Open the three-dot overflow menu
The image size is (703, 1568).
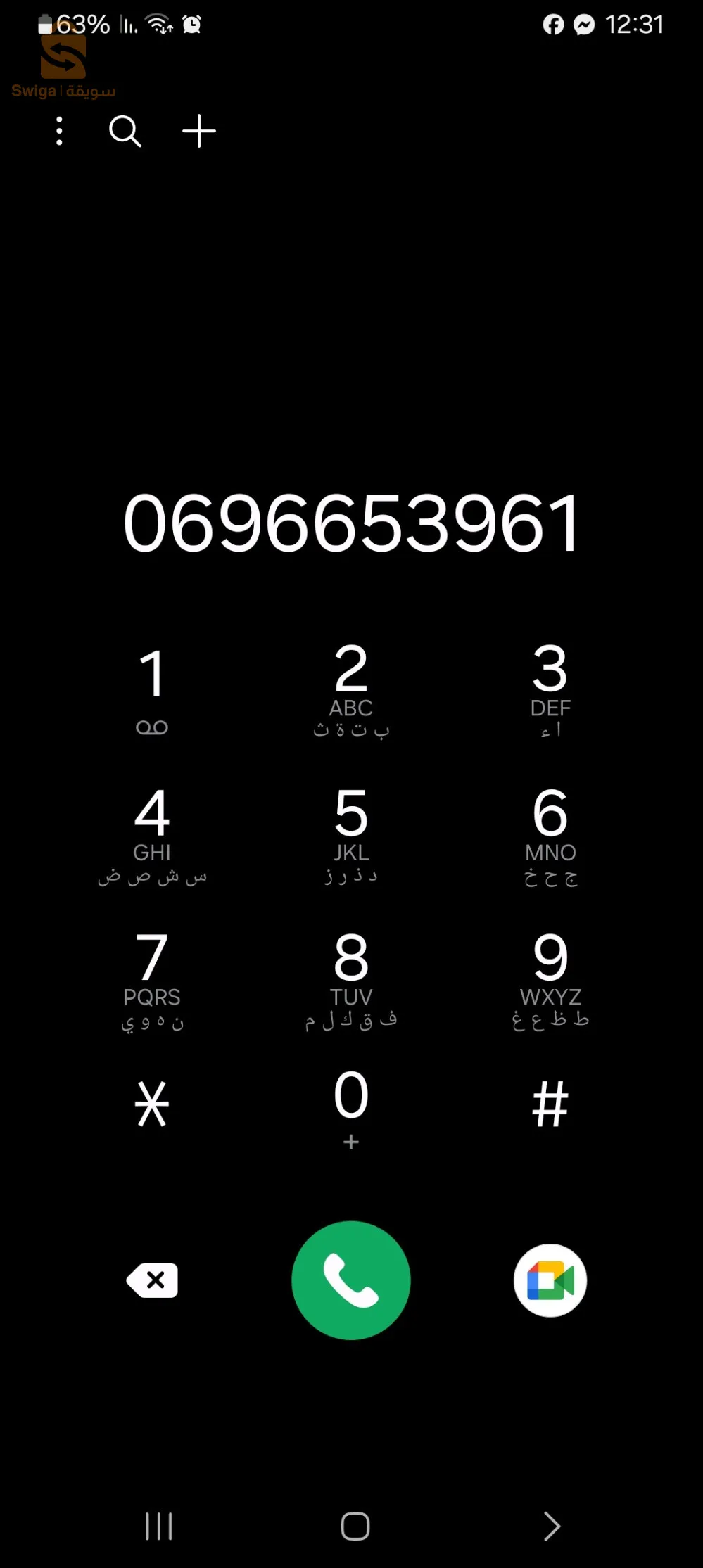coord(59,132)
